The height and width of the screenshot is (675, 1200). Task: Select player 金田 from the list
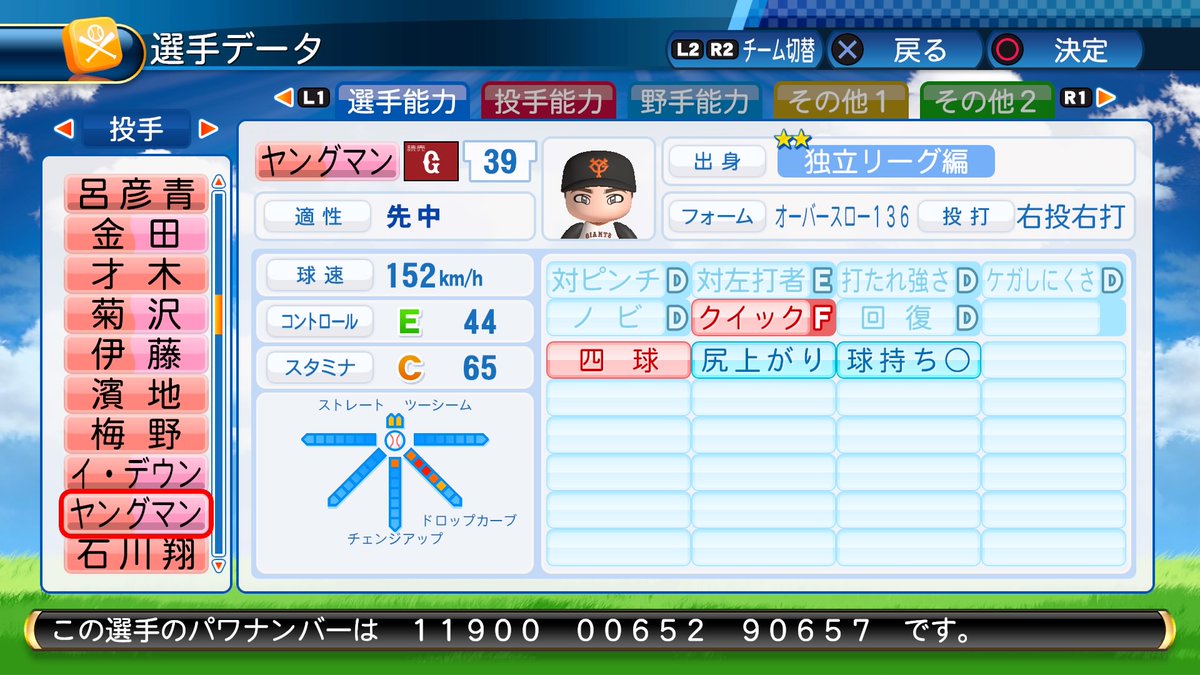click(137, 233)
